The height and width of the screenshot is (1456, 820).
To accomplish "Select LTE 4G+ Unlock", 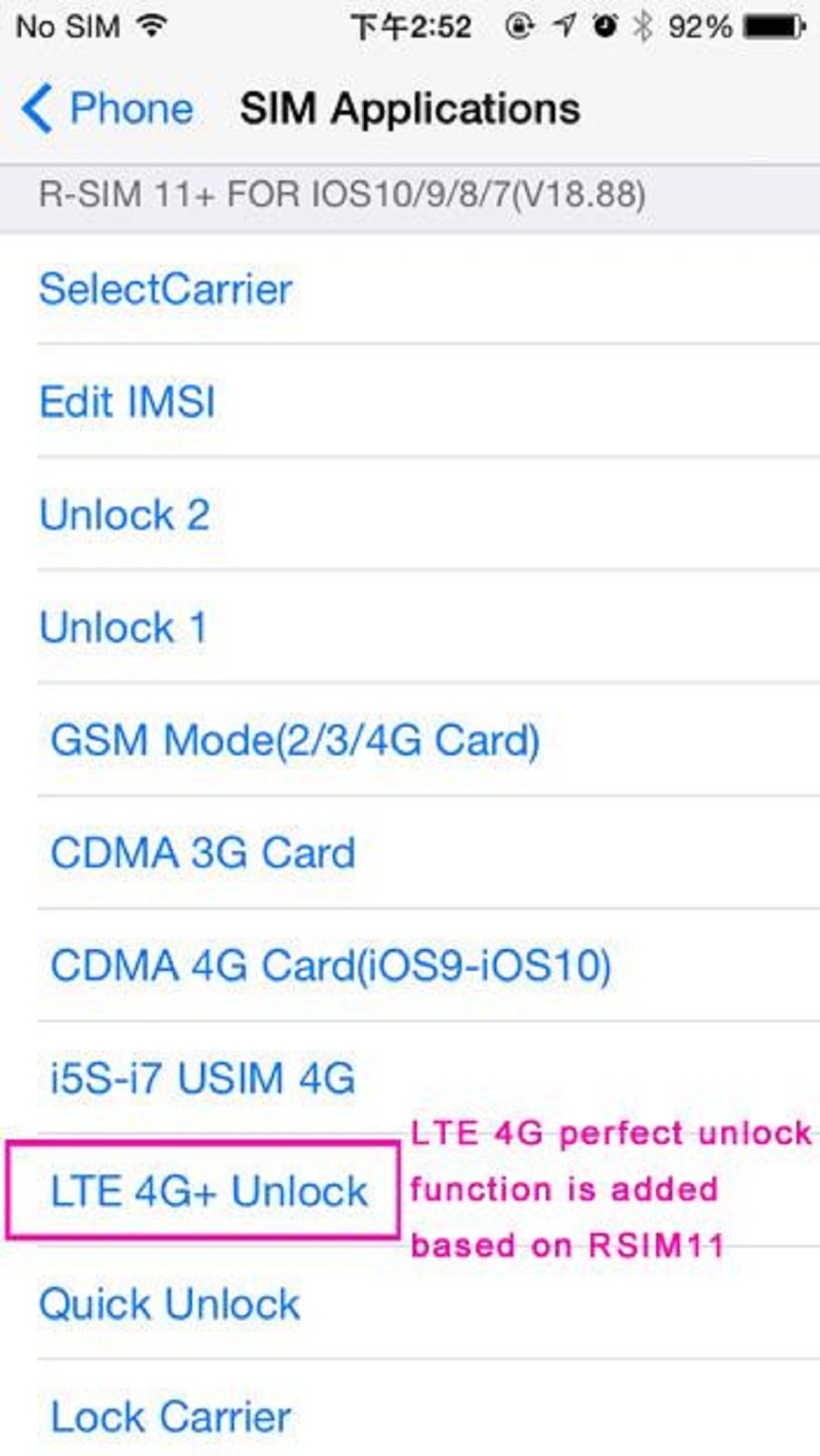I will pos(208,1191).
